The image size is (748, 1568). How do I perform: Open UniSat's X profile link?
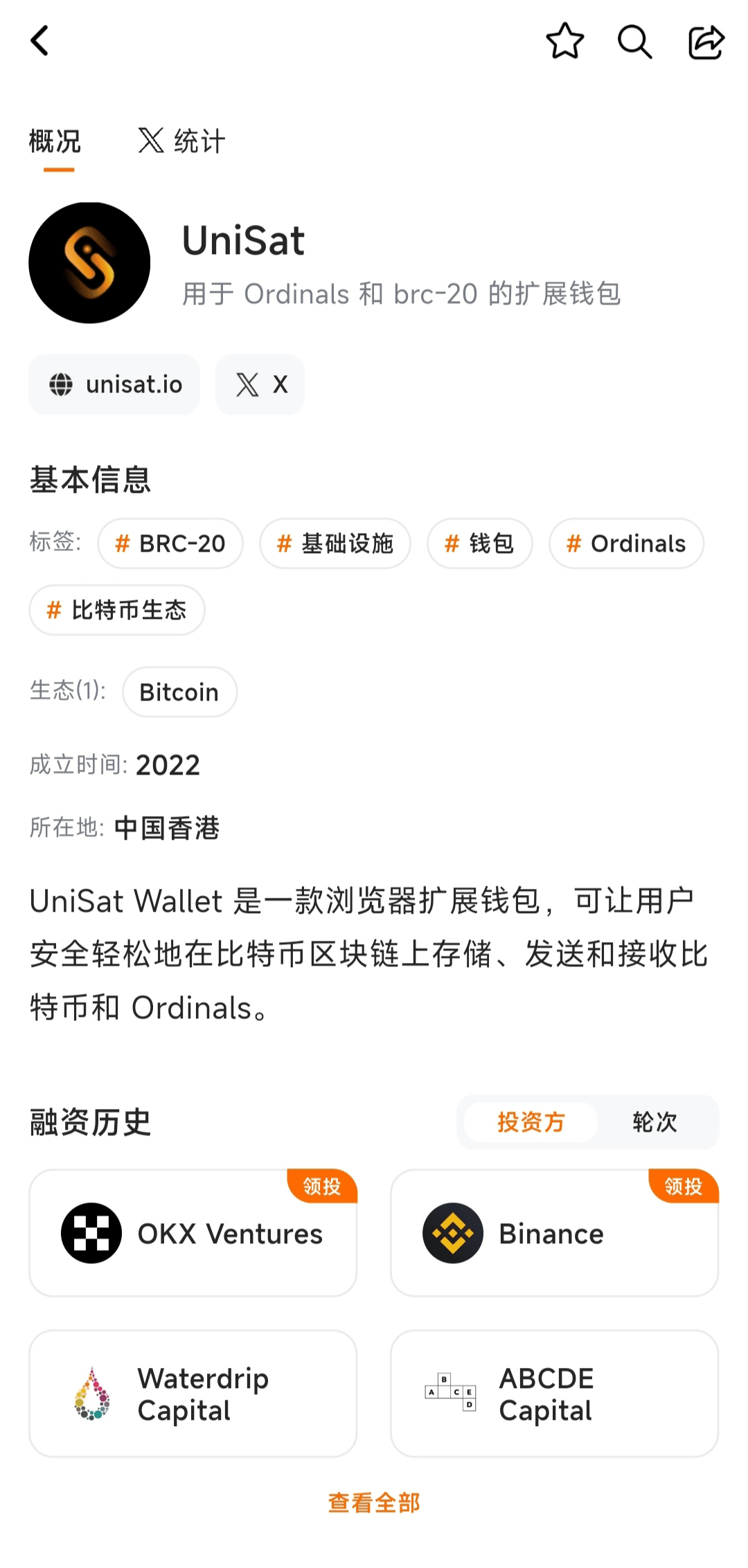point(260,384)
